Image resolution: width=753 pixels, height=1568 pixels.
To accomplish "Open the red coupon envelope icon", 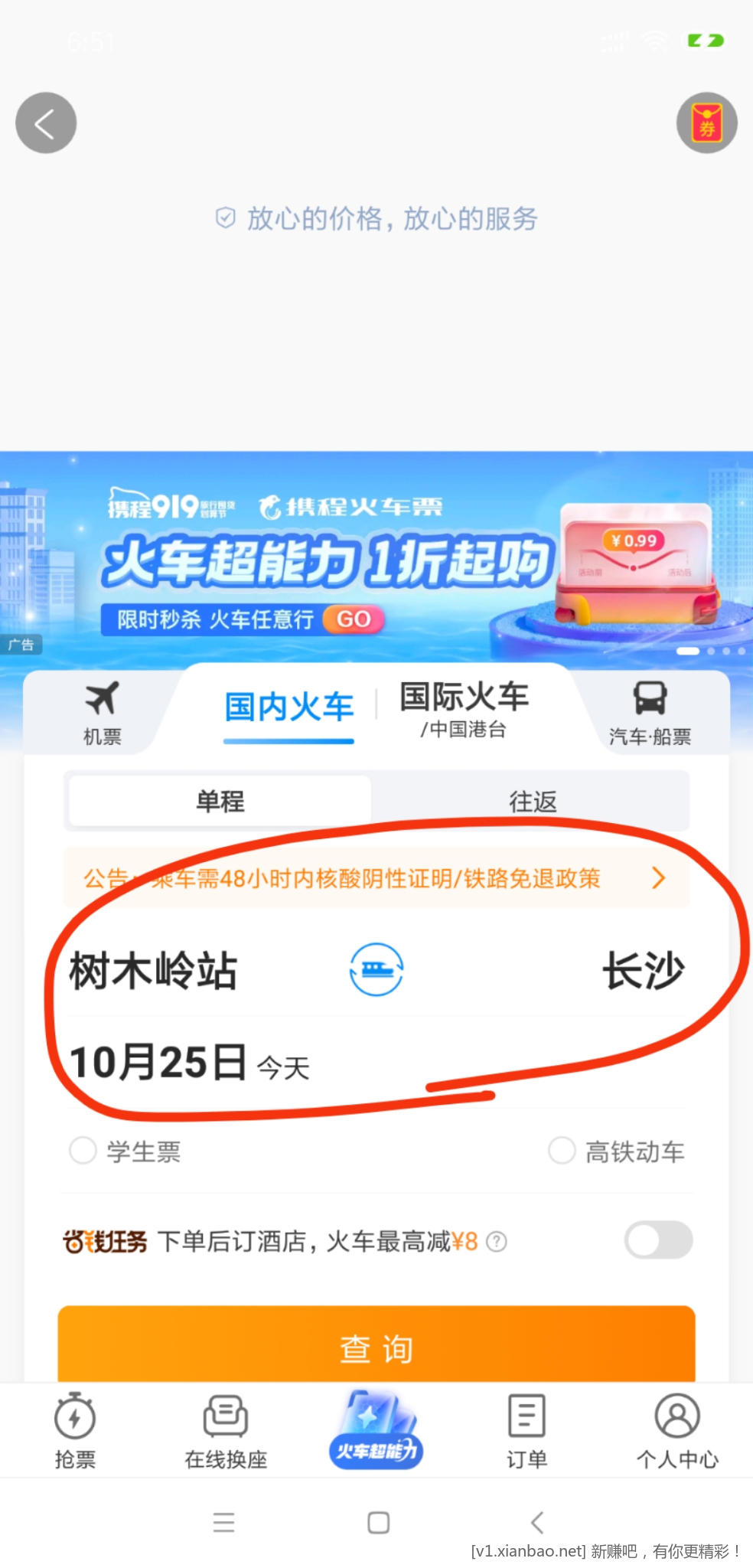I will pyautogui.click(x=706, y=122).
